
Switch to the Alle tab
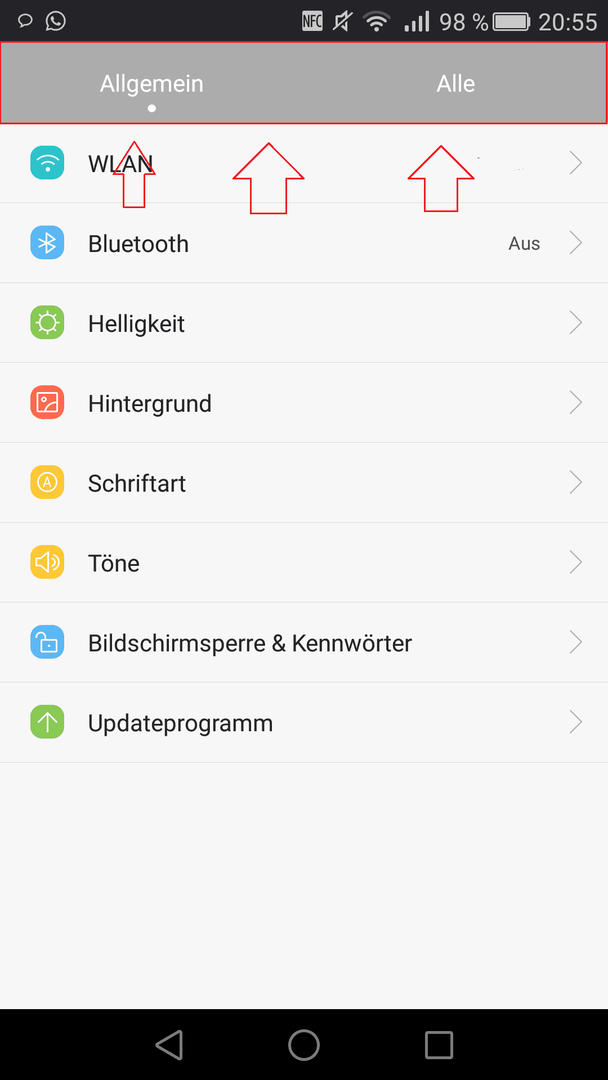point(455,83)
